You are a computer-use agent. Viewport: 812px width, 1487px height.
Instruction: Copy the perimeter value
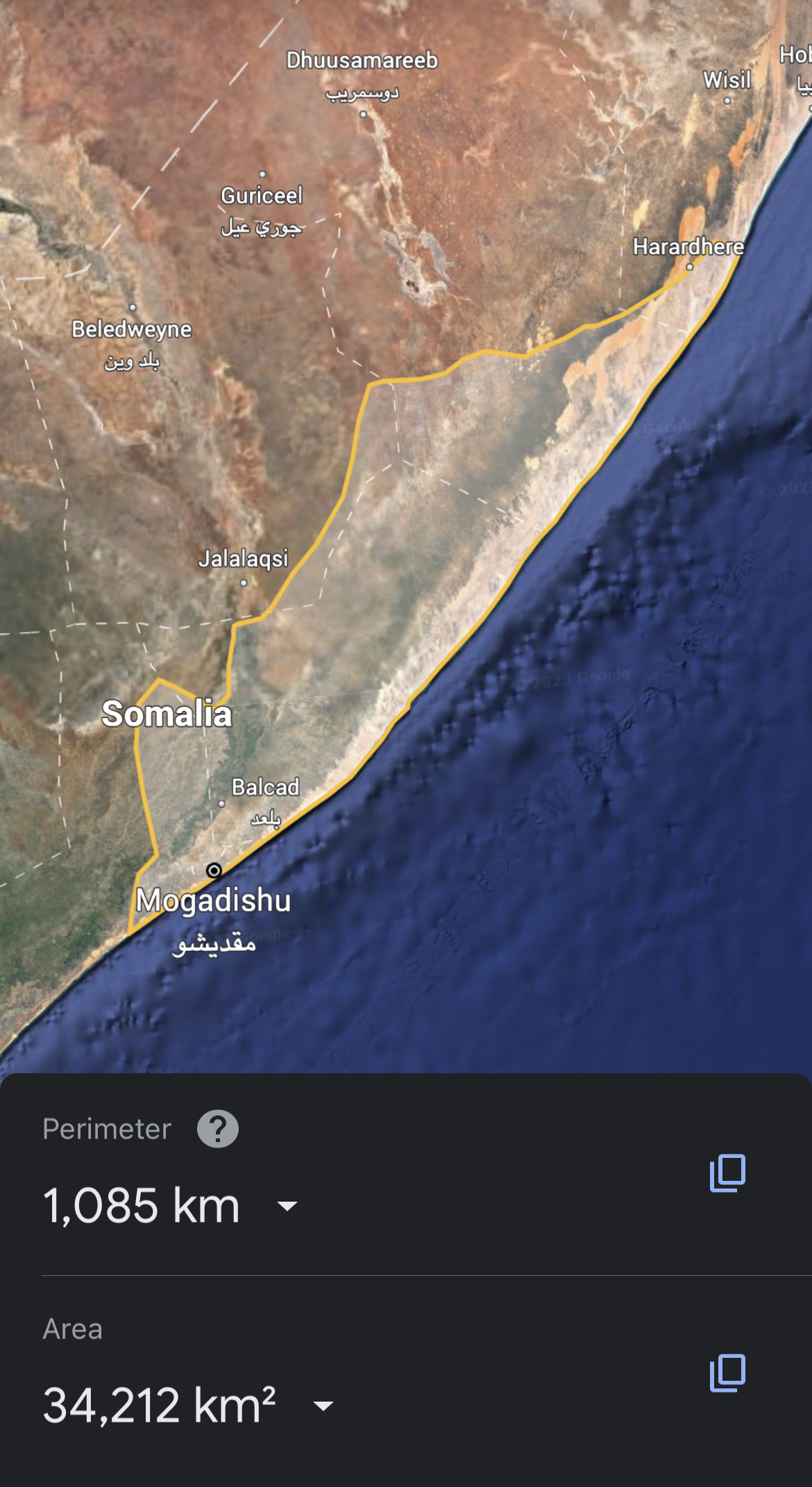point(727,1173)
